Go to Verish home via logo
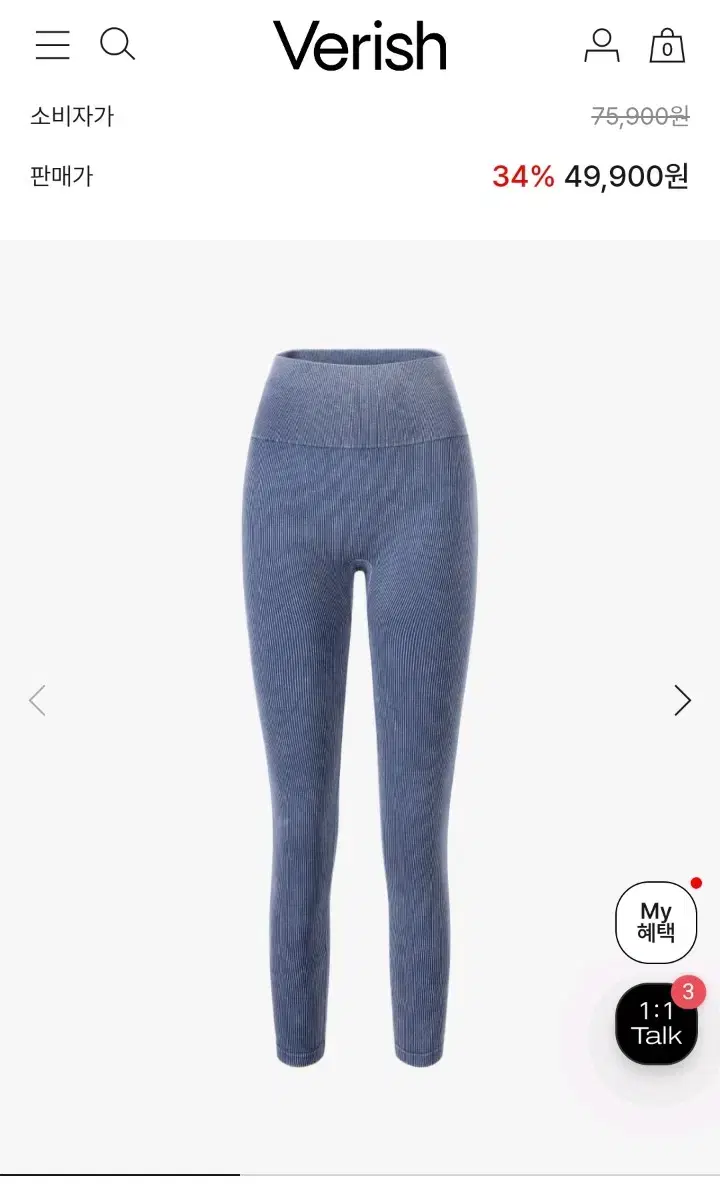The image size is (720, 1200). click(360, 46)
